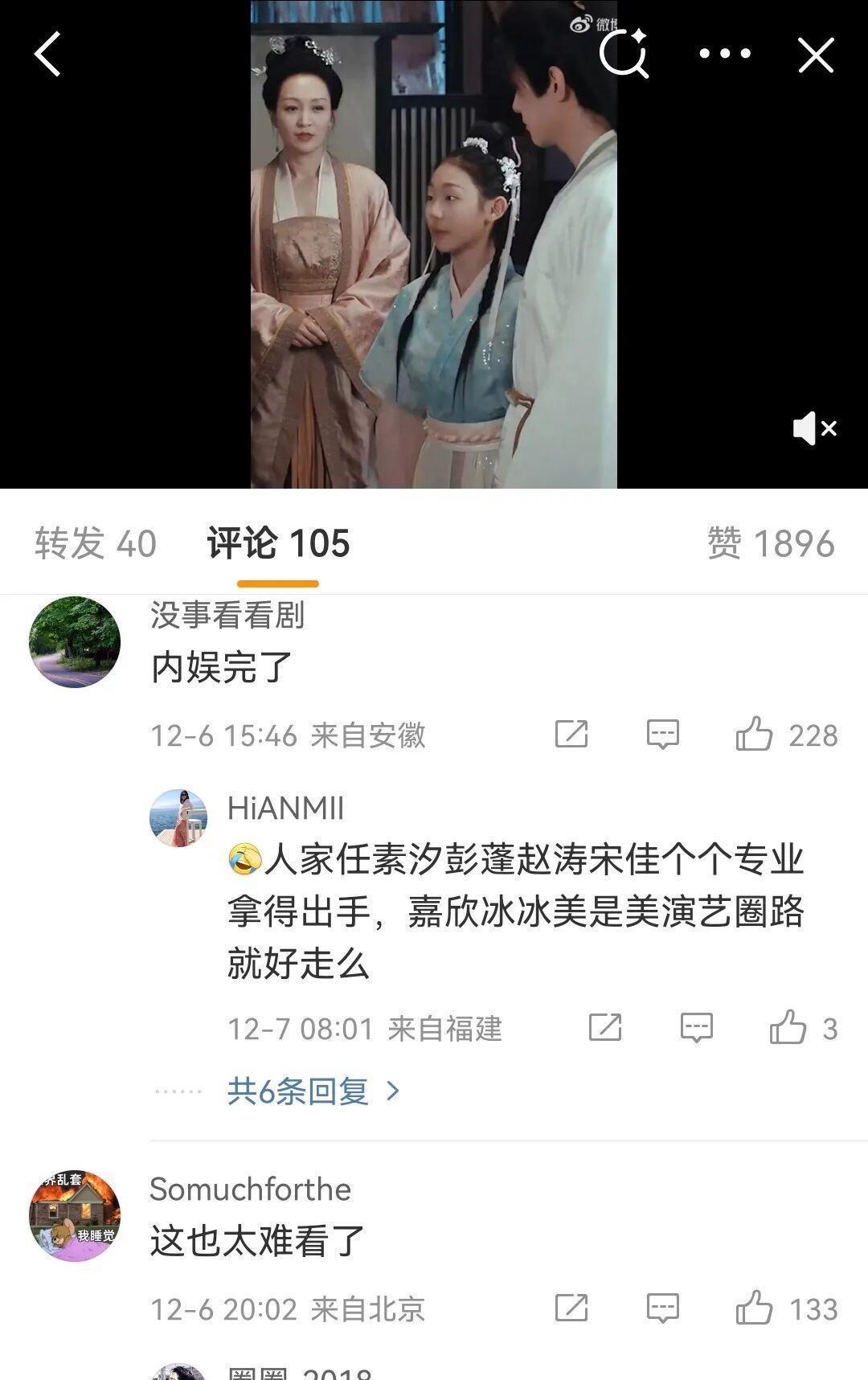The width and height of the screenshot is (868, 1380).
Task: Repost the comment 内娱完了
Action: click(571, 734)
